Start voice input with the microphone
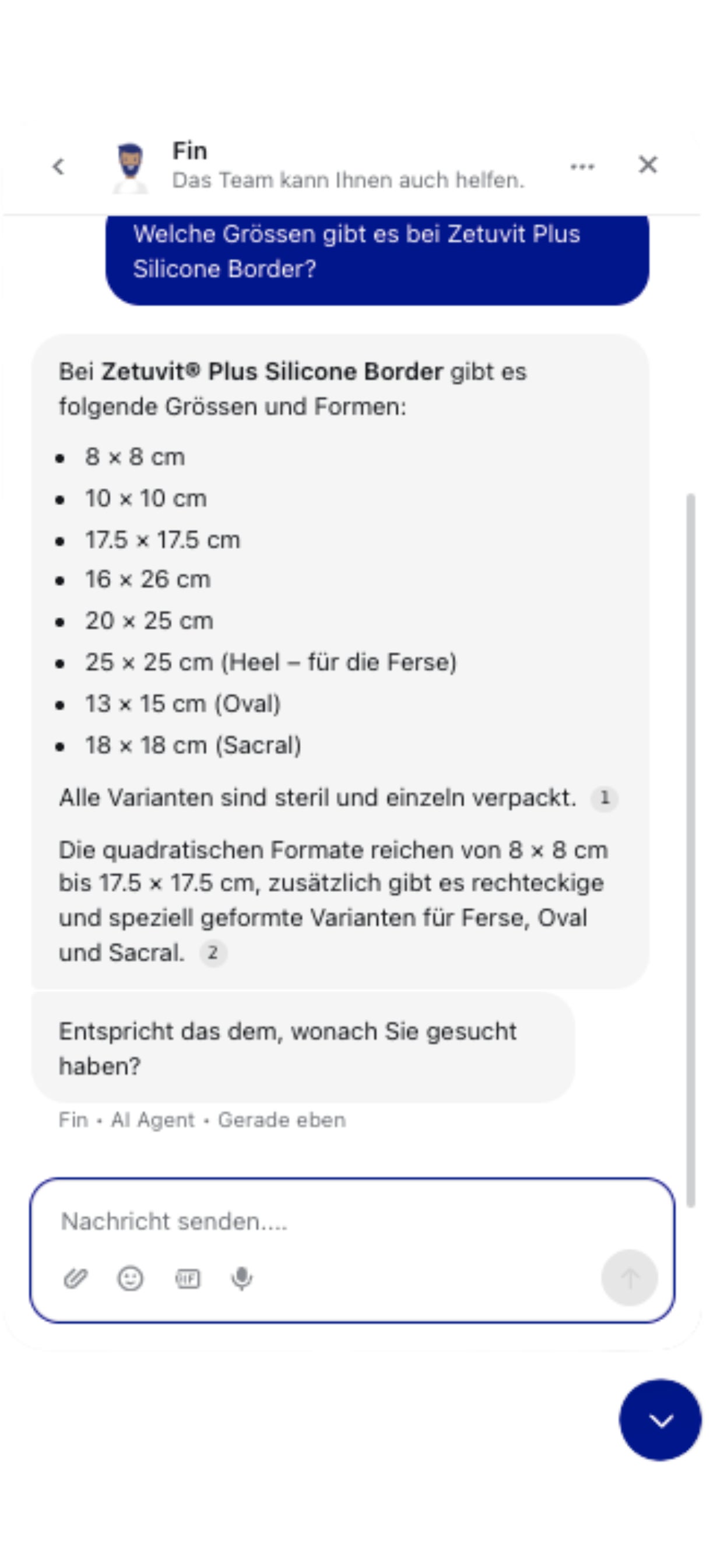724x1568 pixels. tap(241, 1278)
